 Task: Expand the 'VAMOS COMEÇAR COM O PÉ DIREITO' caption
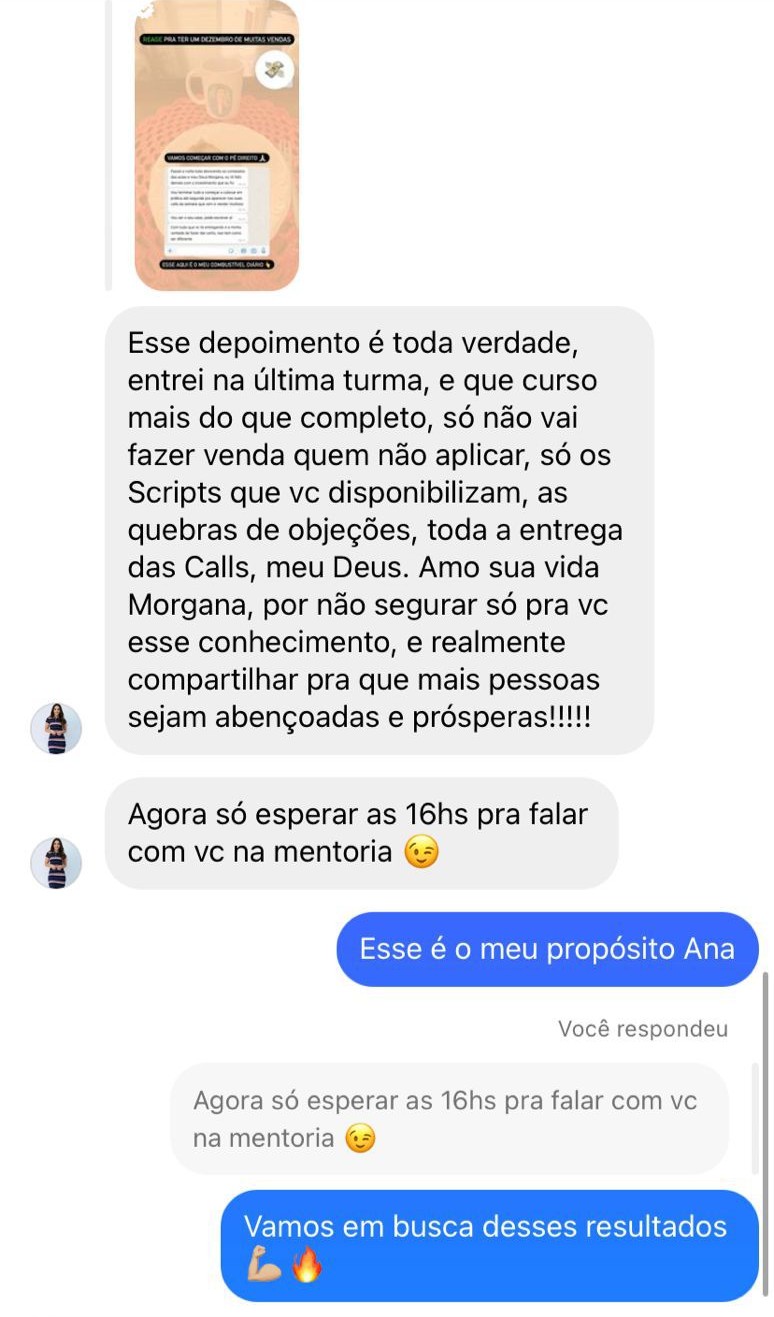pos(216,156)
